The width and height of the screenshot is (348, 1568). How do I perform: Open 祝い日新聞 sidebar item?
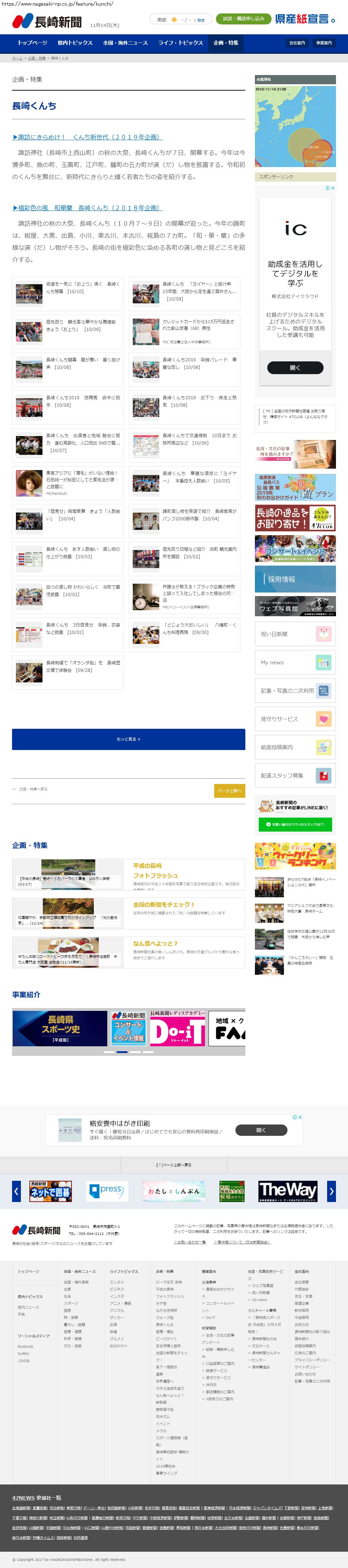click(295, 634)
